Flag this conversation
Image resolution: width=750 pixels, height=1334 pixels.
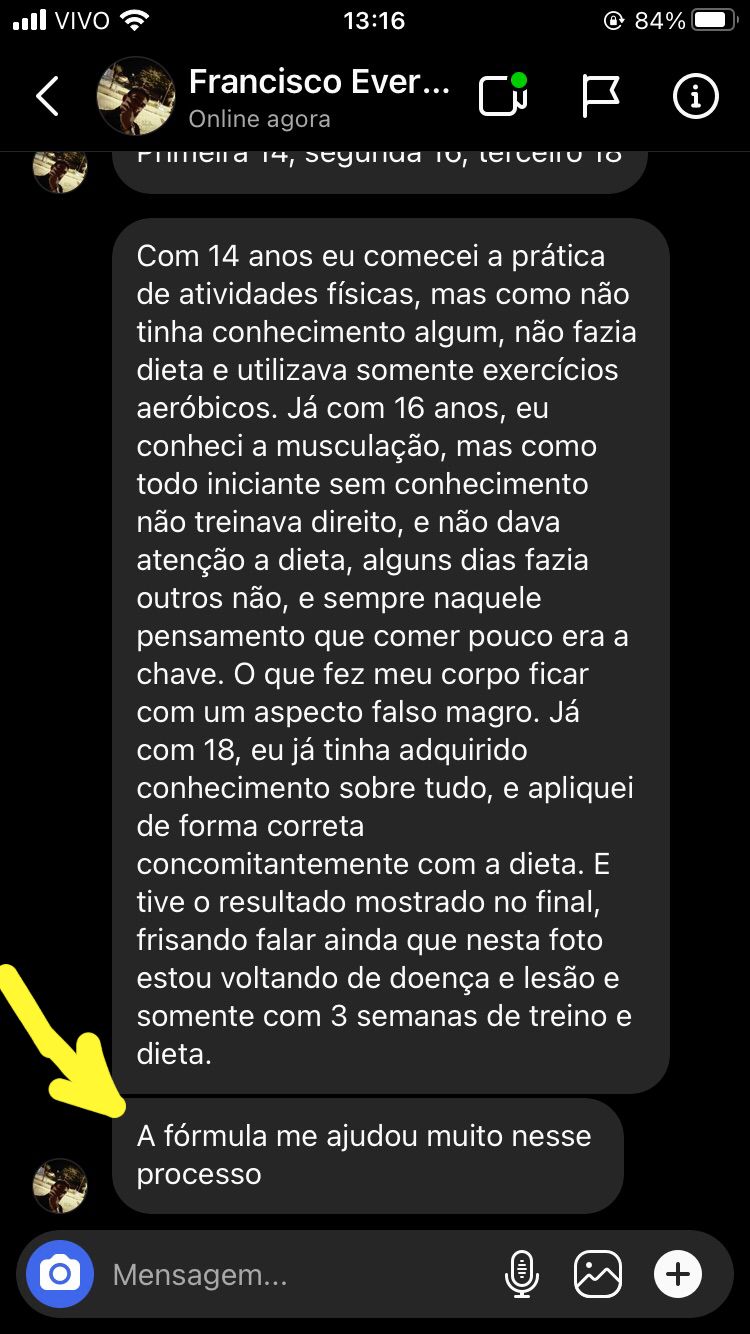tap(600, 97)
